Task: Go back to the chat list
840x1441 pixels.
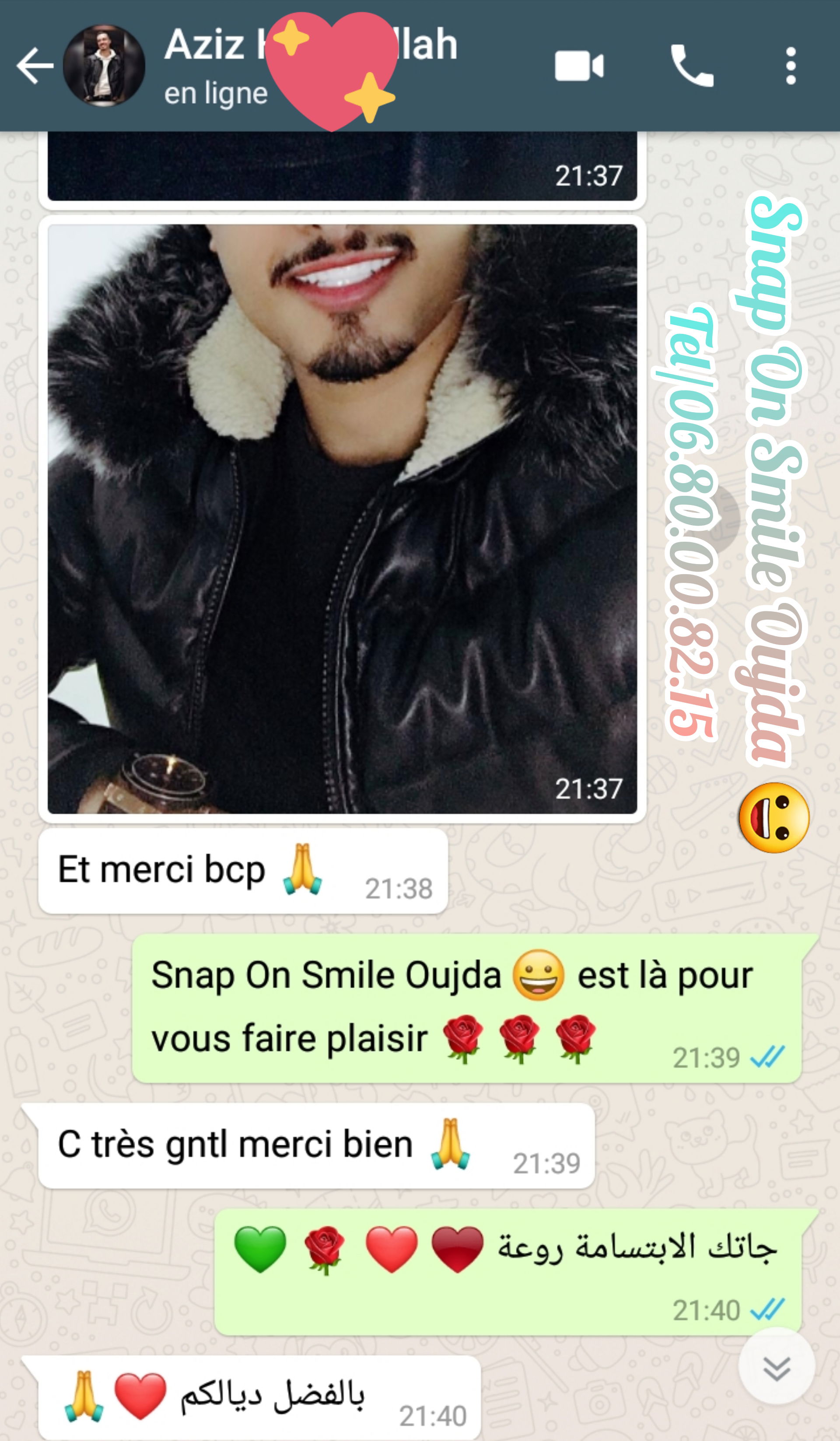Action: [34, 66]
